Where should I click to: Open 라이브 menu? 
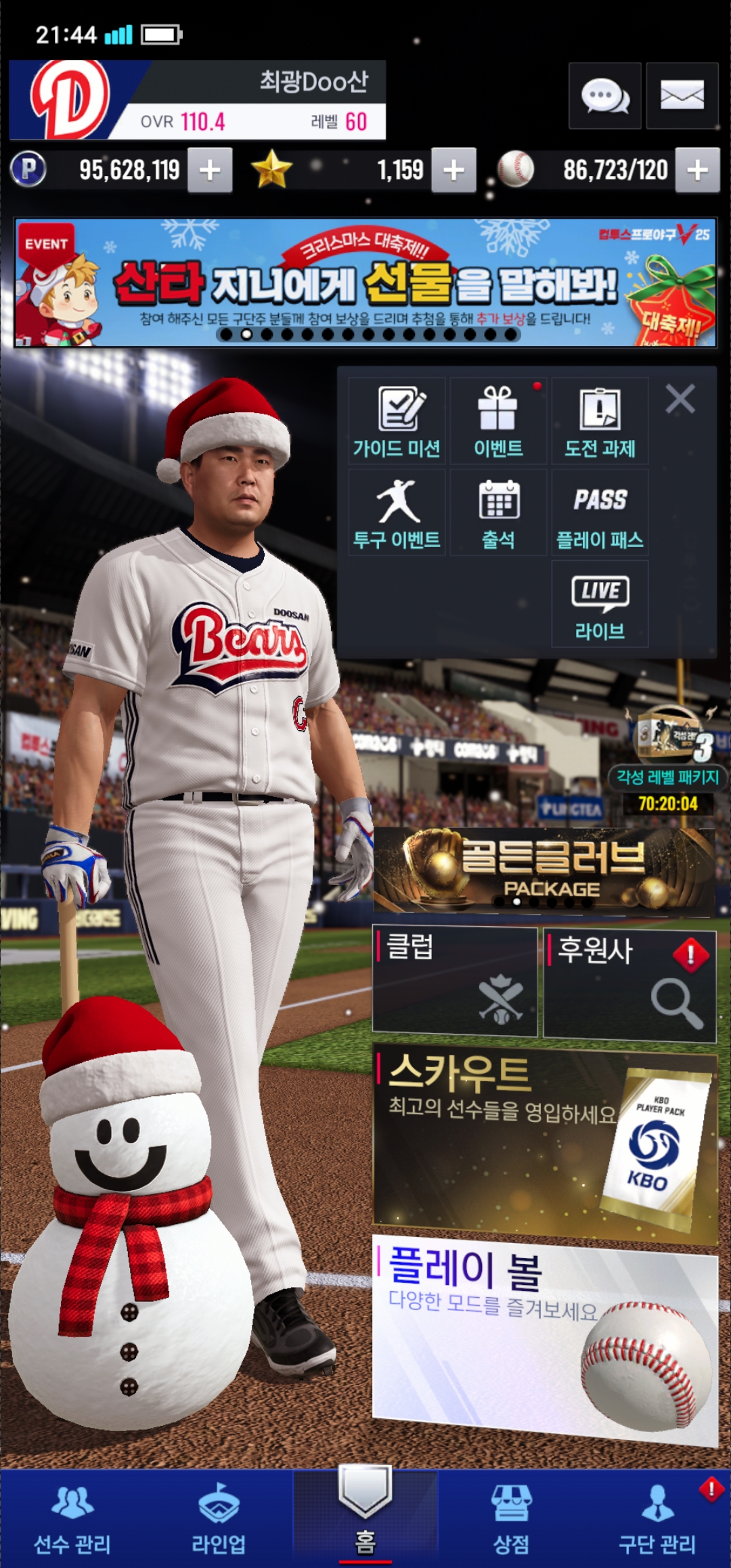(600, 604)
